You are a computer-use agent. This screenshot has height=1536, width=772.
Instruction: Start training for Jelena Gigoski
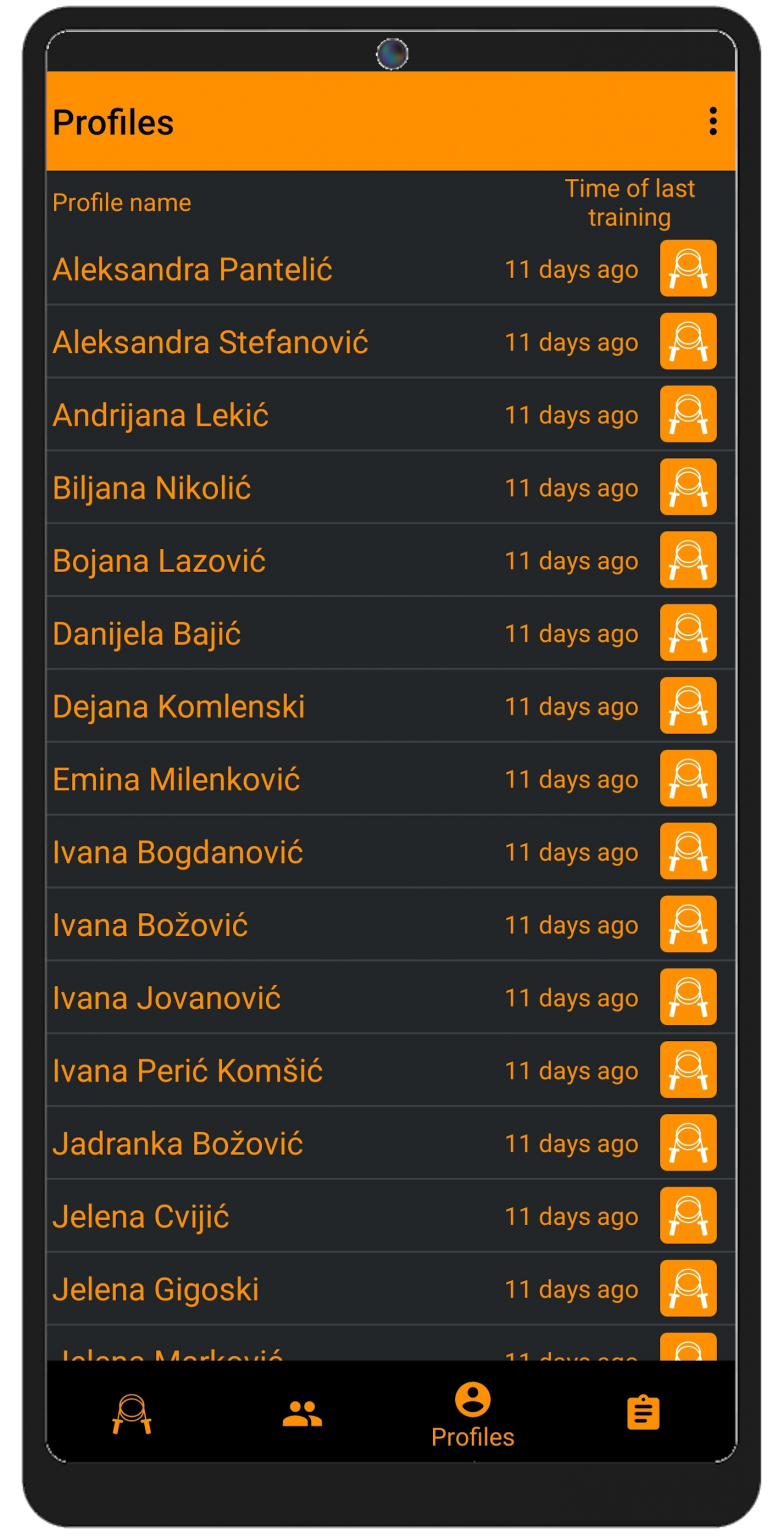tap(688, 1288)
